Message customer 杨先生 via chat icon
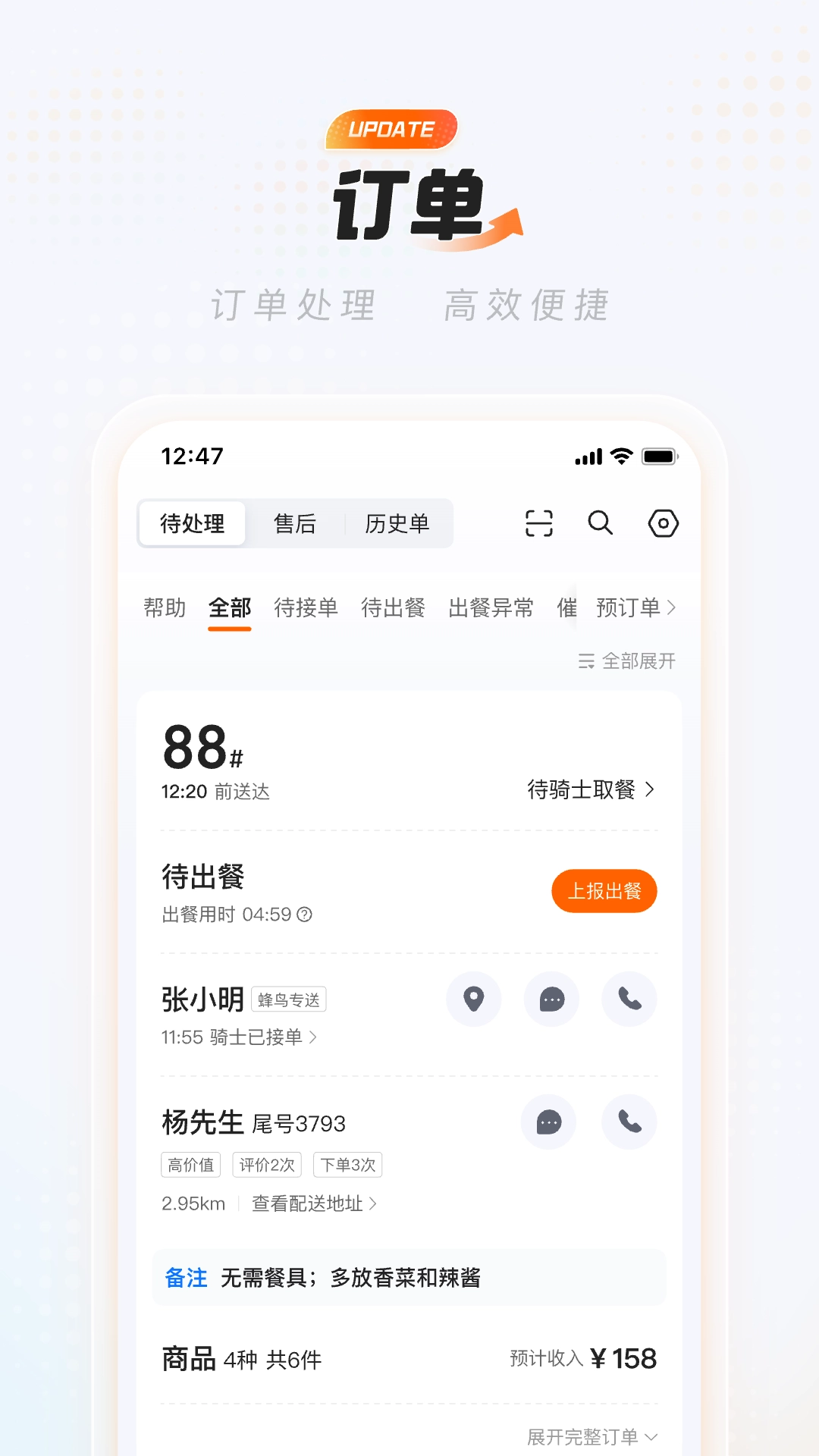The height and width of the screenshot is (1456, 819). pyautogui.click(x=548, y=1122)
